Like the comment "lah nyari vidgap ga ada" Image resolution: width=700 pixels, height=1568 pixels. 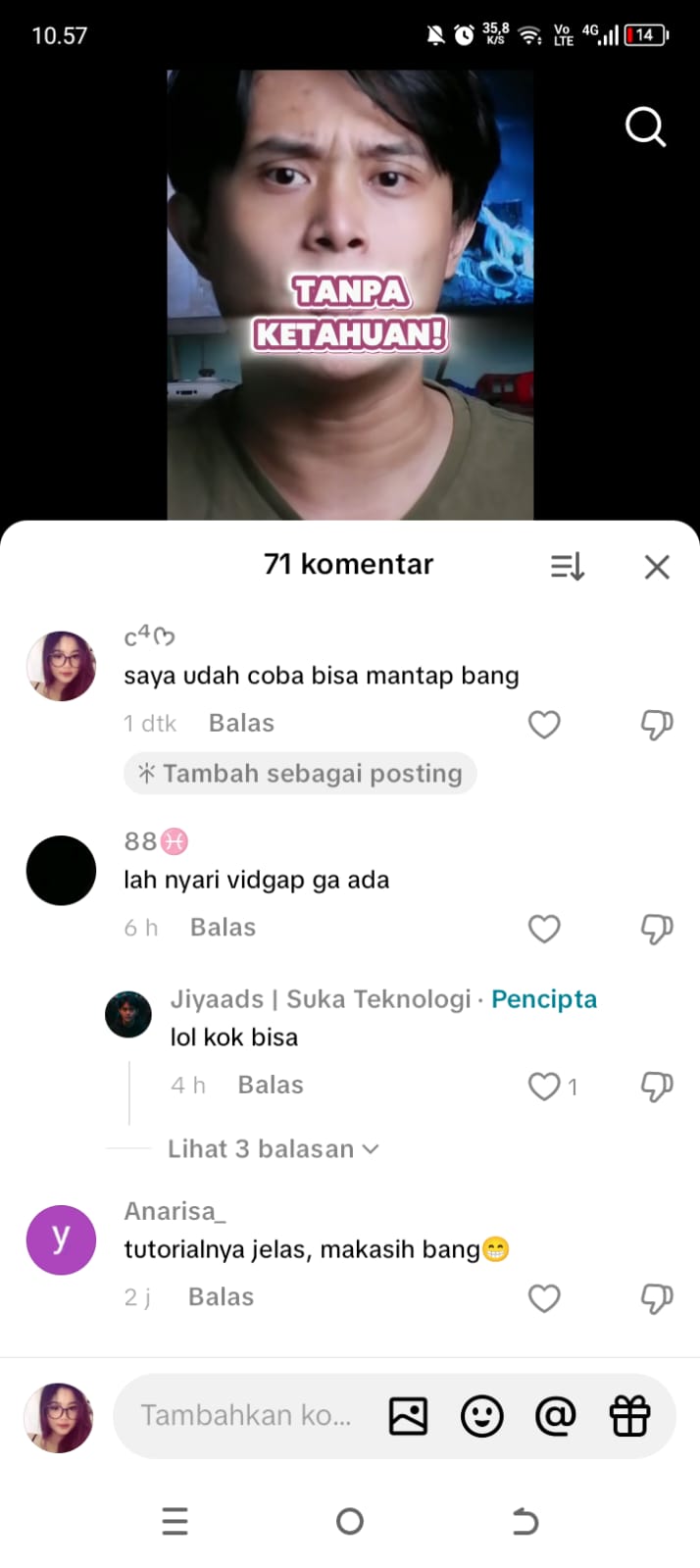click(544, 929)
